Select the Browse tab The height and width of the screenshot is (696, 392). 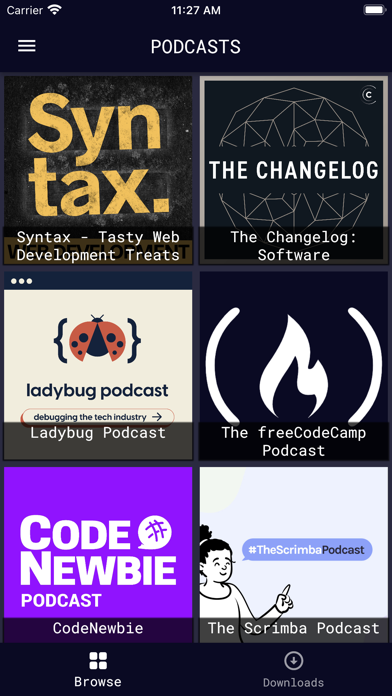pyautogui.click(x=98, y=669)
